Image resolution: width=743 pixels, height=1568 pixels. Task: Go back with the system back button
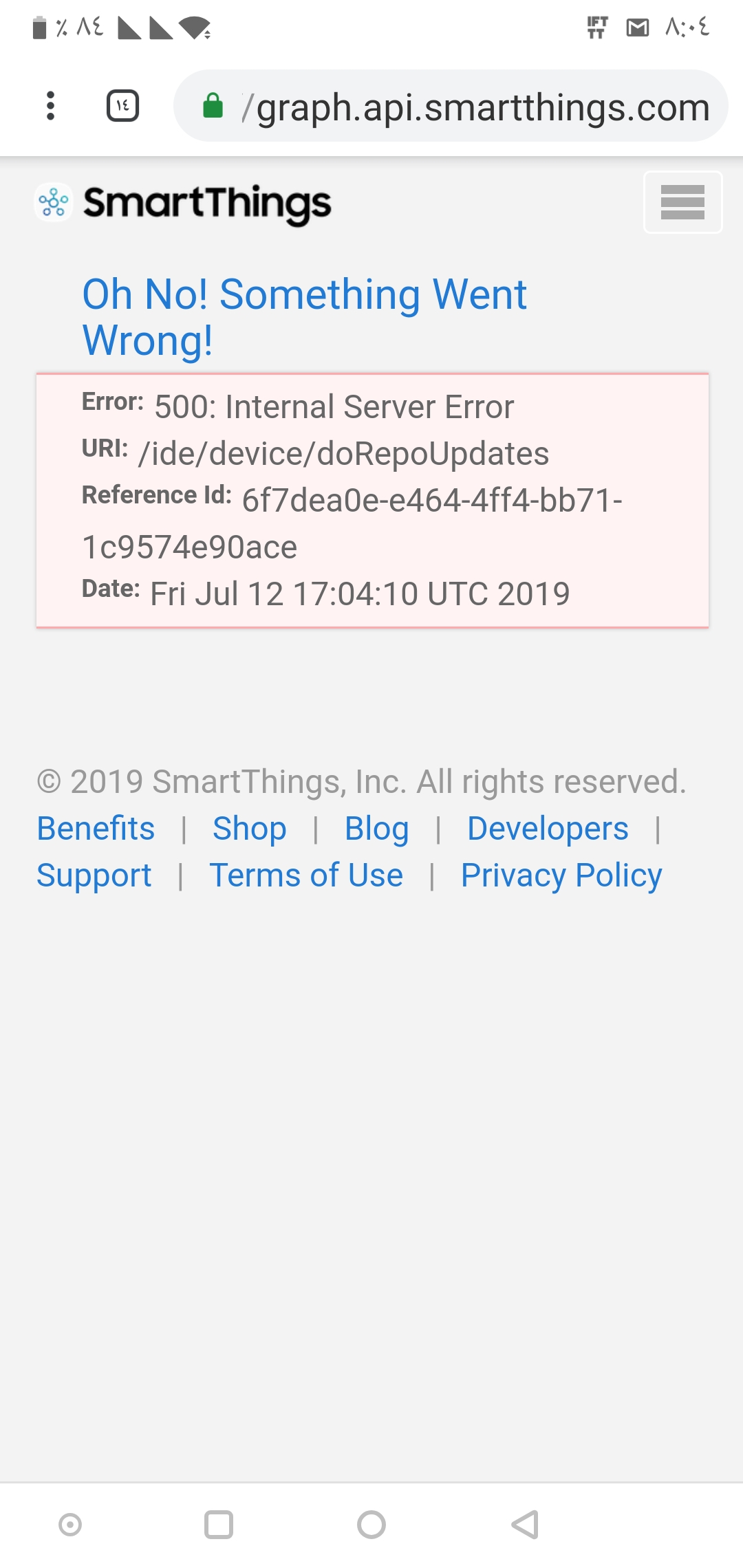tap(525, 1525)
